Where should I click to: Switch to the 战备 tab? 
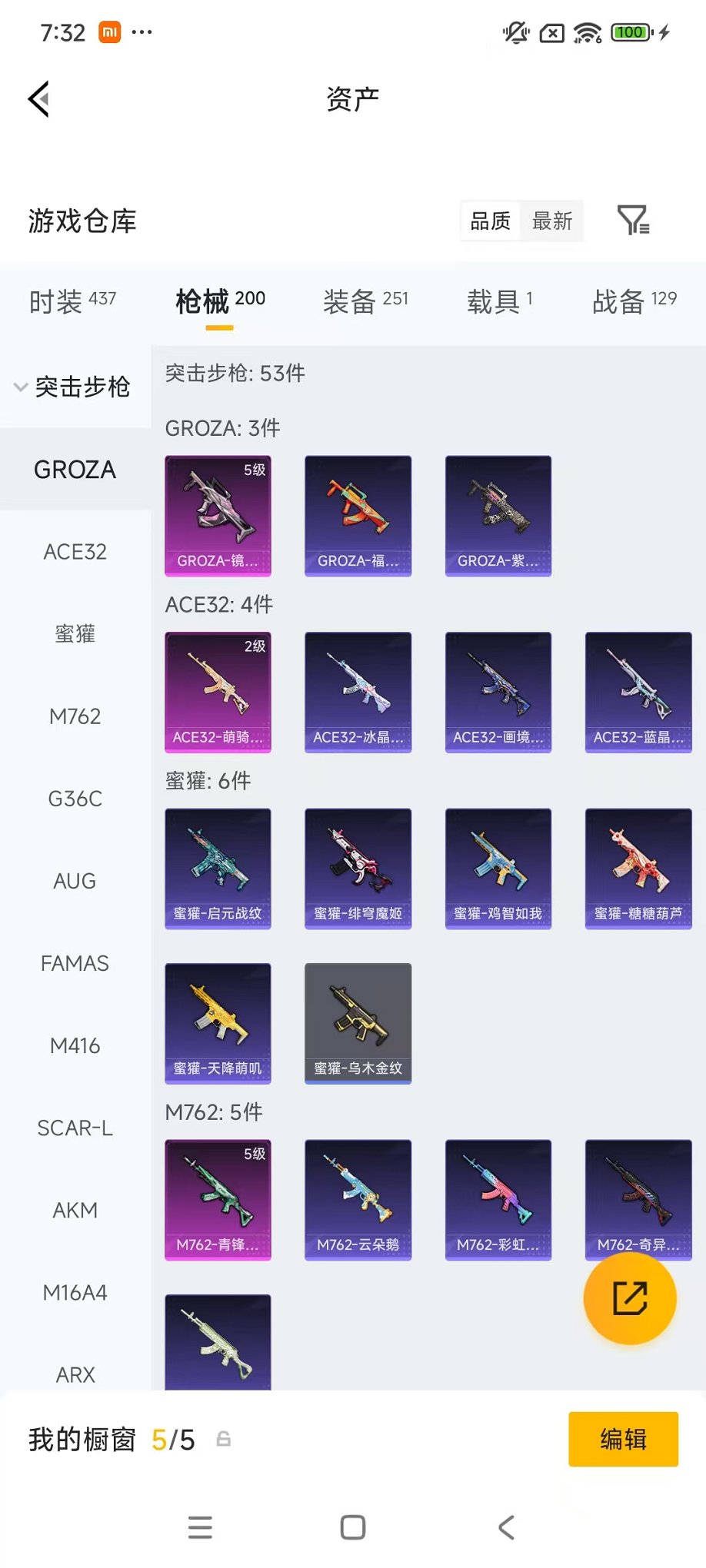tap(634, 301)
